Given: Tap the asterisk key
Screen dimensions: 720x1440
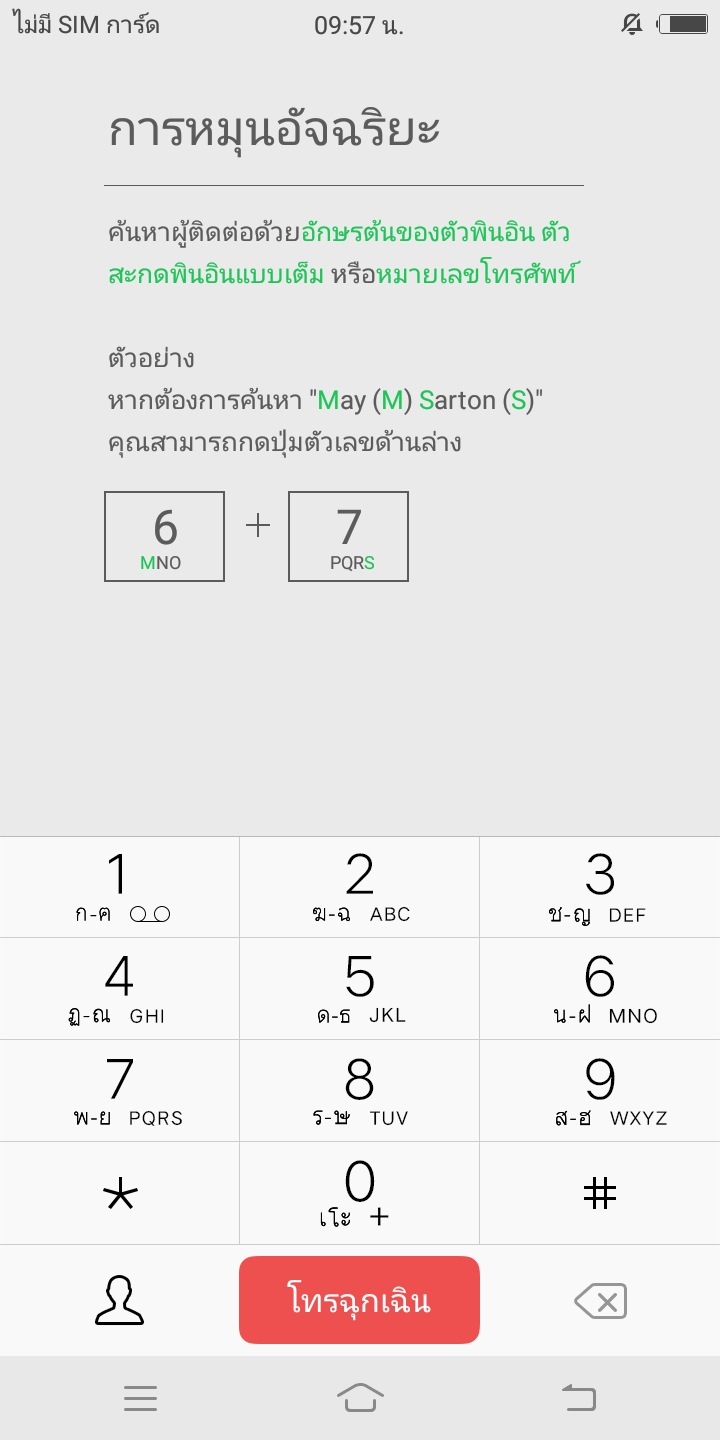Looking at the screenshot, I should coord(119,1194).
